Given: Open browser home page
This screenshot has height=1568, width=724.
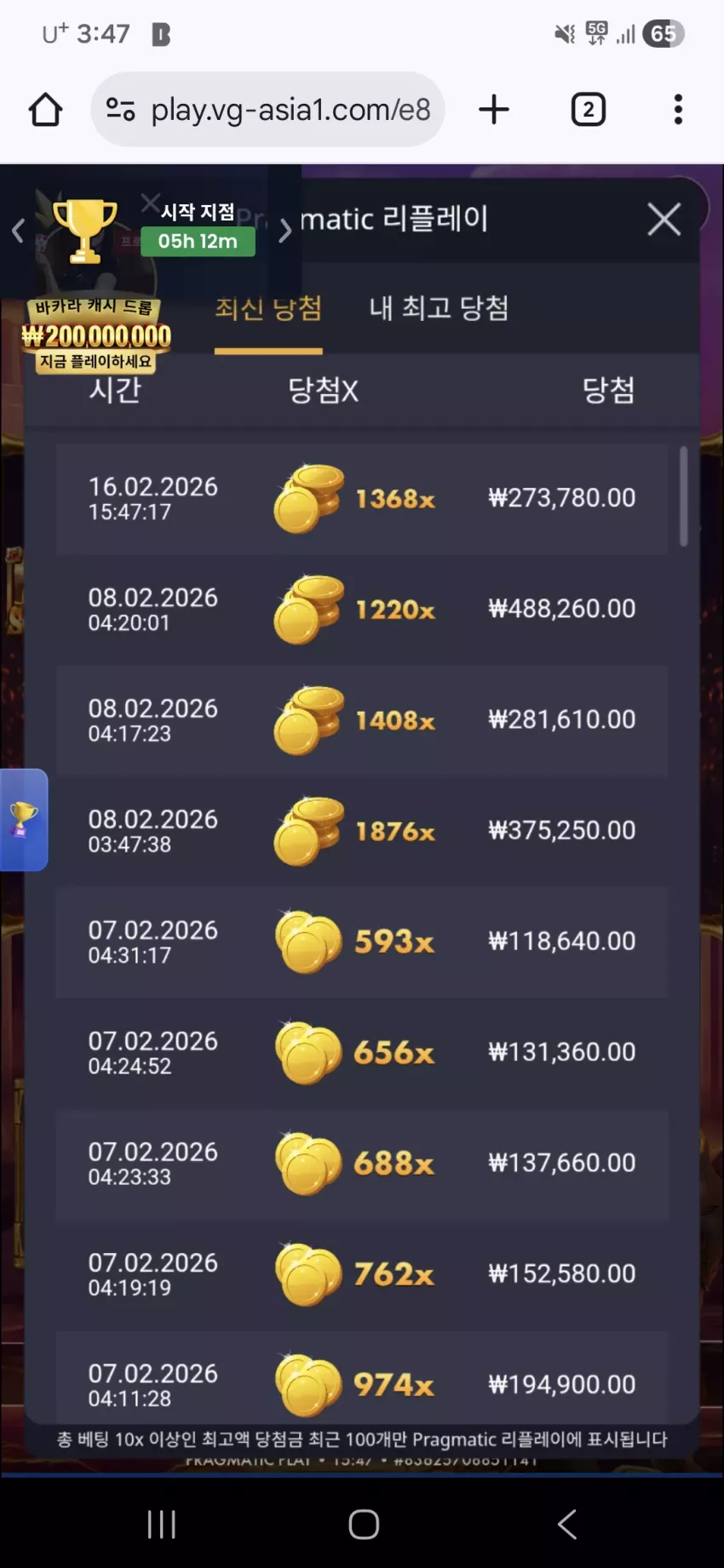Looking at the screenshot, I should coord(46,110).
